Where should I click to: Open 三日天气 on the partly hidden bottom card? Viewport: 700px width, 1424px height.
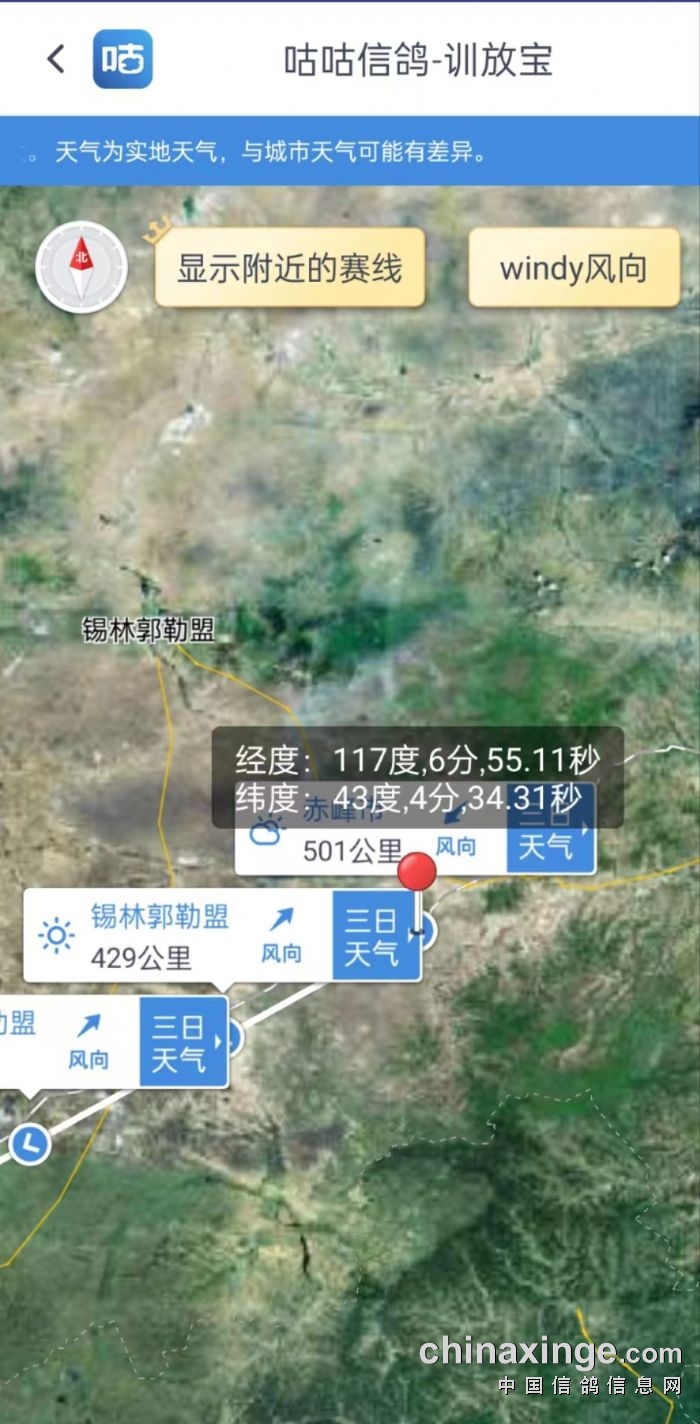(x=183, y=1042)
